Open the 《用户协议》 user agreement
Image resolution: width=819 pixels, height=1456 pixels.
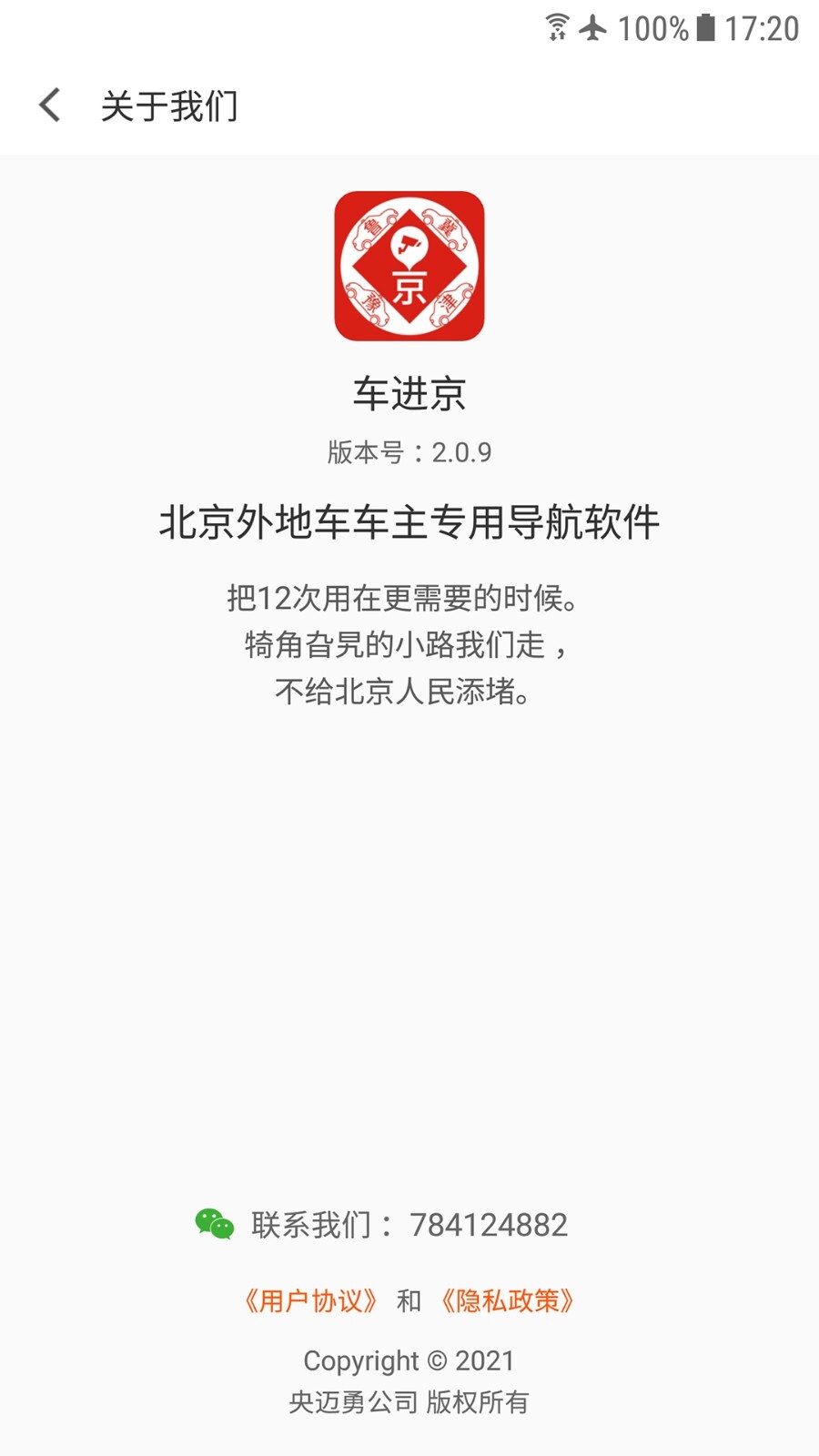coord(310,1301)
